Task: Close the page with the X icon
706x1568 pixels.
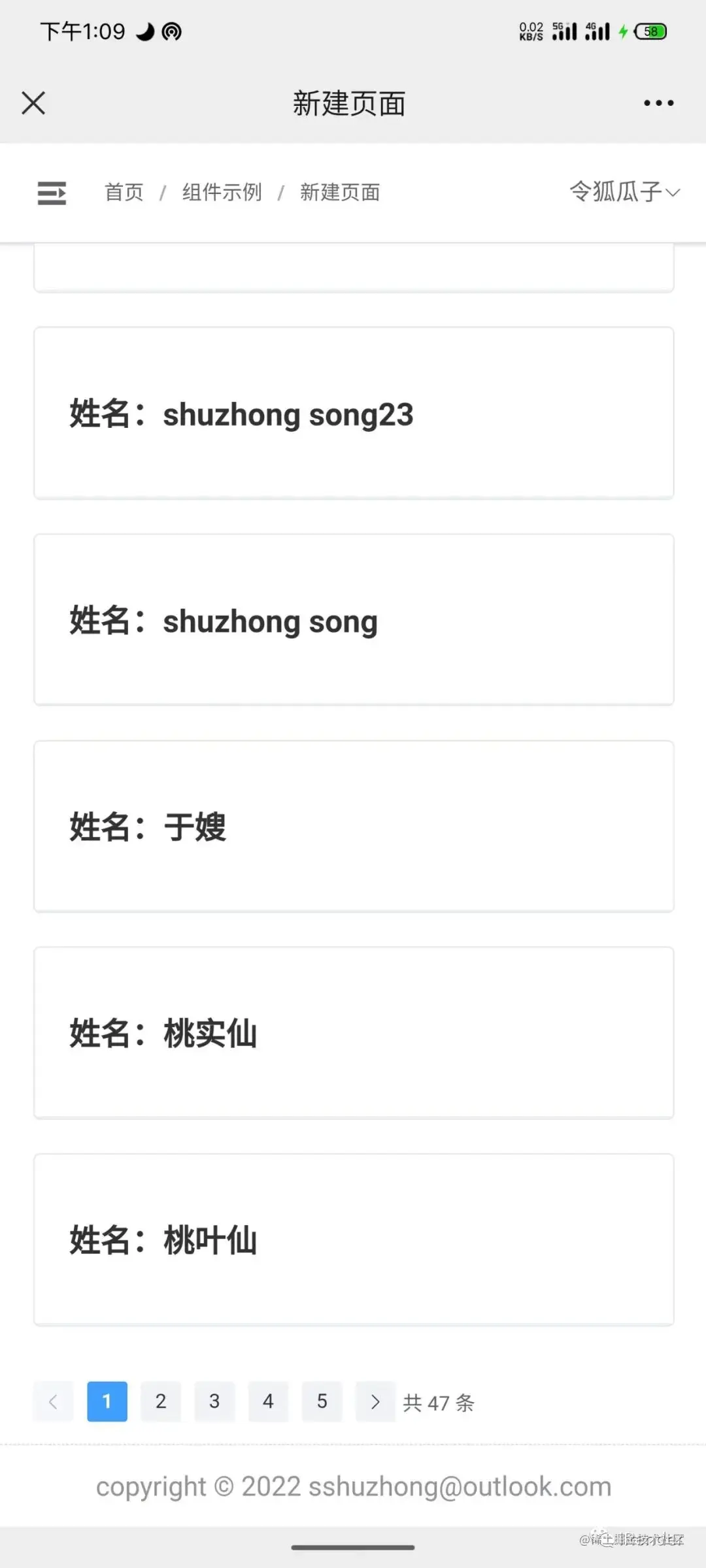Action: [x=33, y=103]
